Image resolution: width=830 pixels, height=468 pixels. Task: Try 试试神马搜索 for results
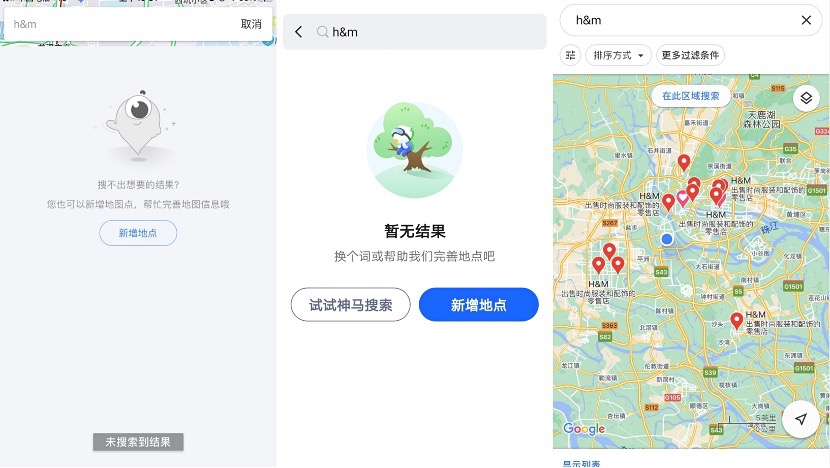click(350, 305)
